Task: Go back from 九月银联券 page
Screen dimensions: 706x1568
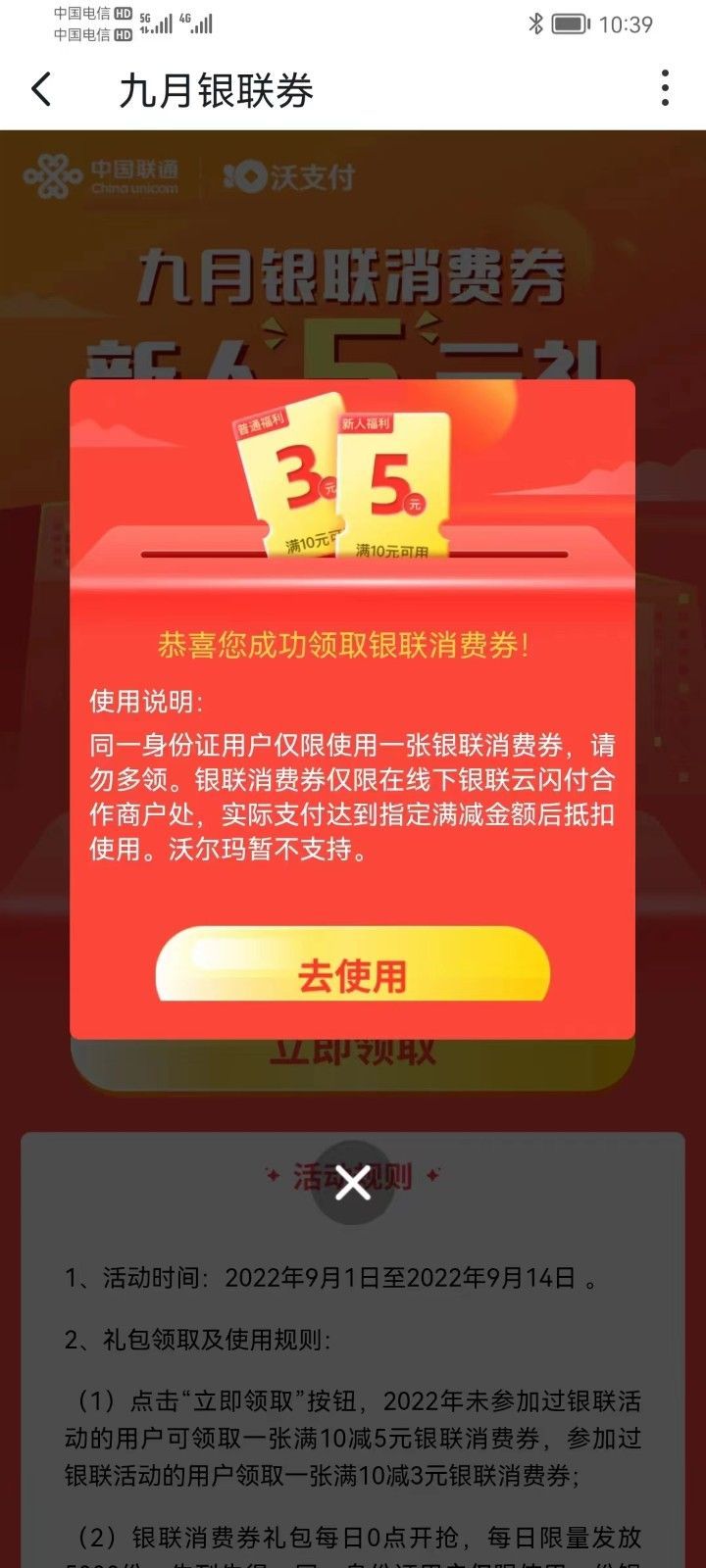Action: click(41, 90)
